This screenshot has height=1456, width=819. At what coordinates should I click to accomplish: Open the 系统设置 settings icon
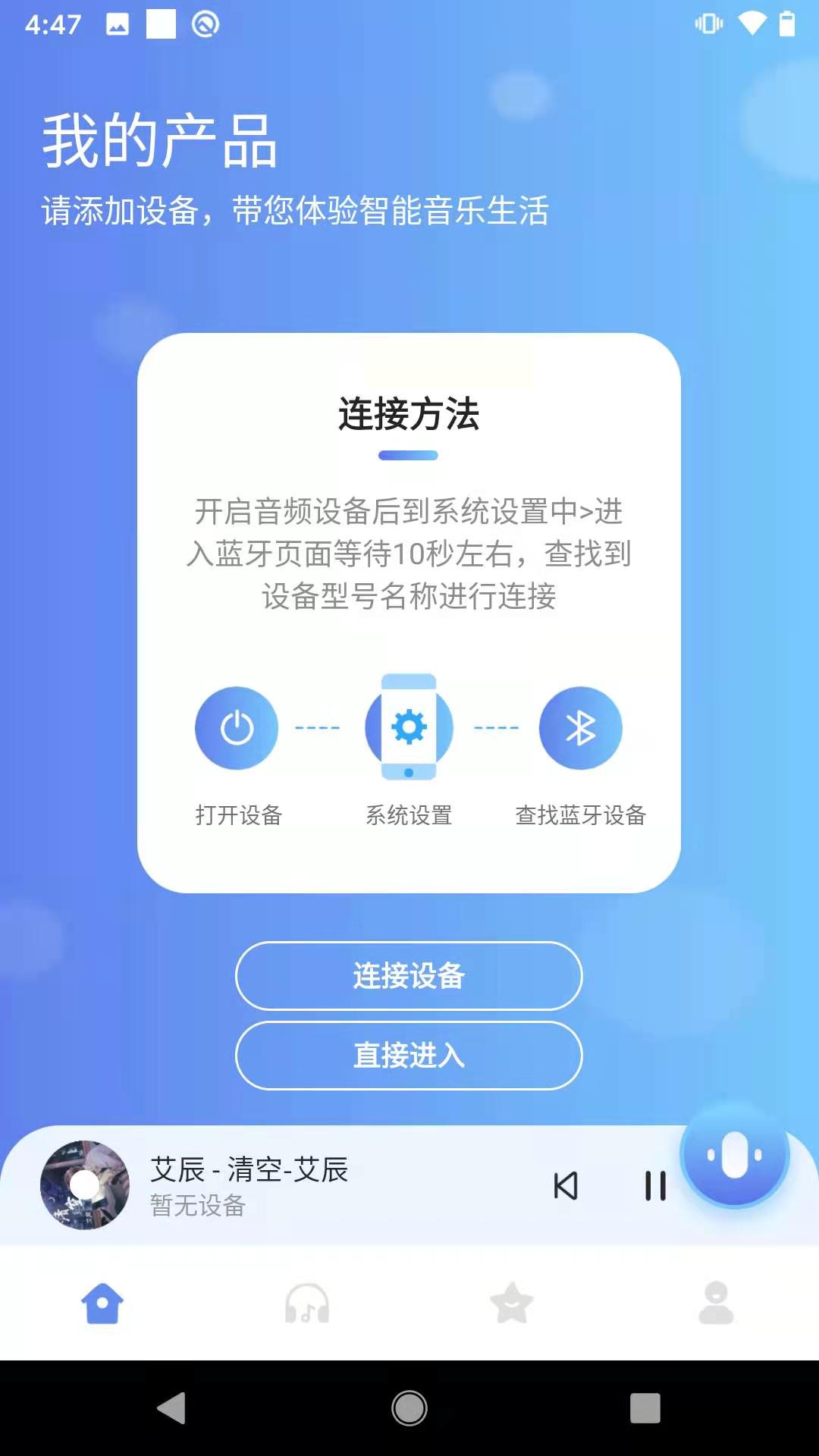[x=408, y=727]
